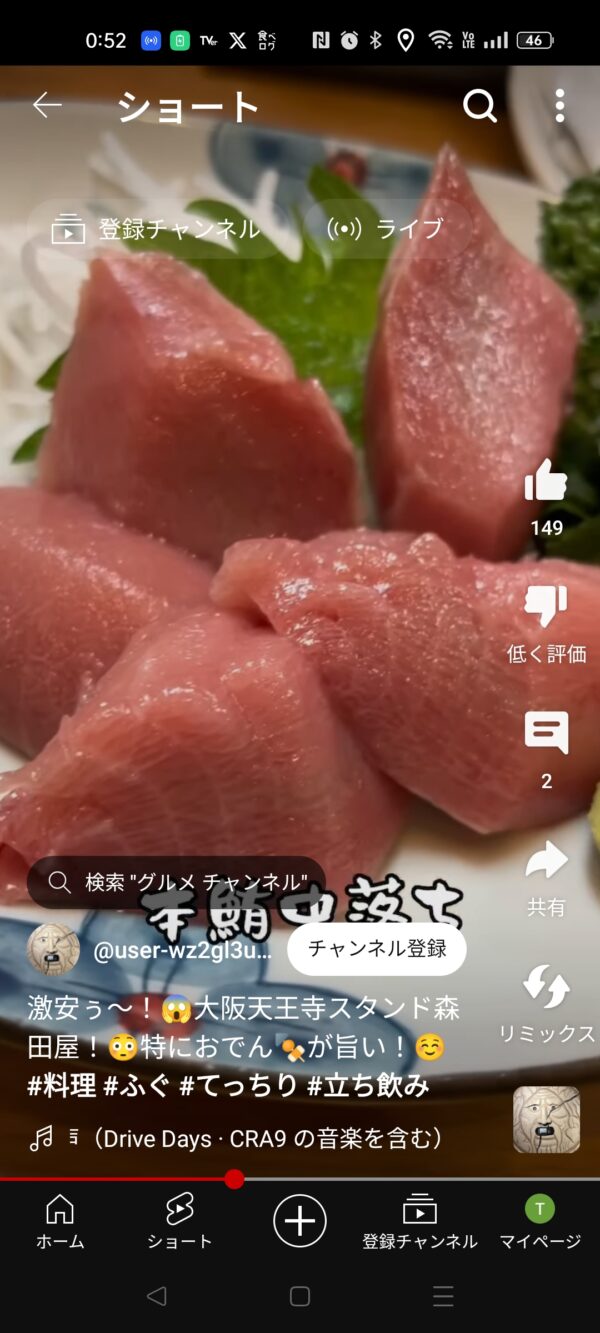
Task: Subscribe with the チャンネル登録 button
Action: click(377, 949)
